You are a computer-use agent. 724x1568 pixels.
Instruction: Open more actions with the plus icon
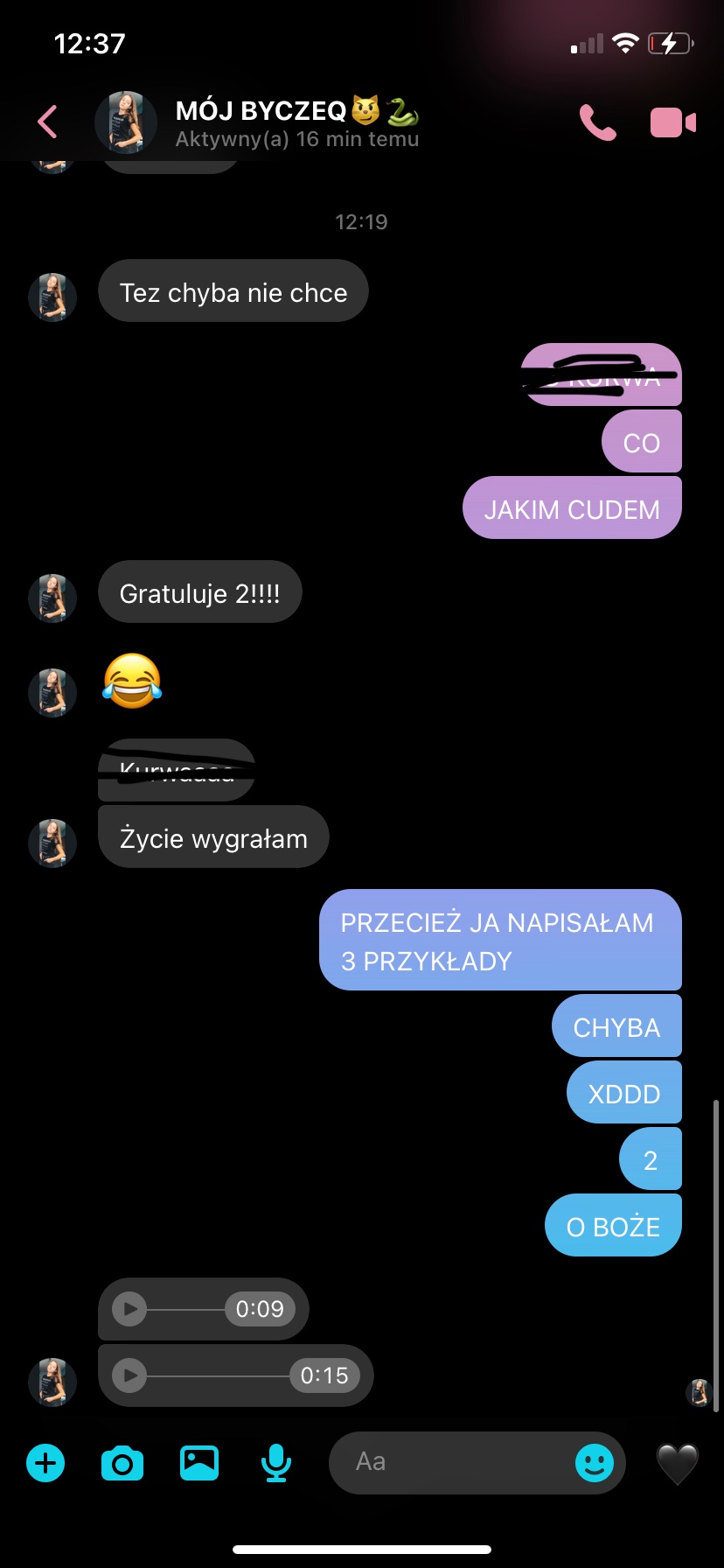(45, 1463)
